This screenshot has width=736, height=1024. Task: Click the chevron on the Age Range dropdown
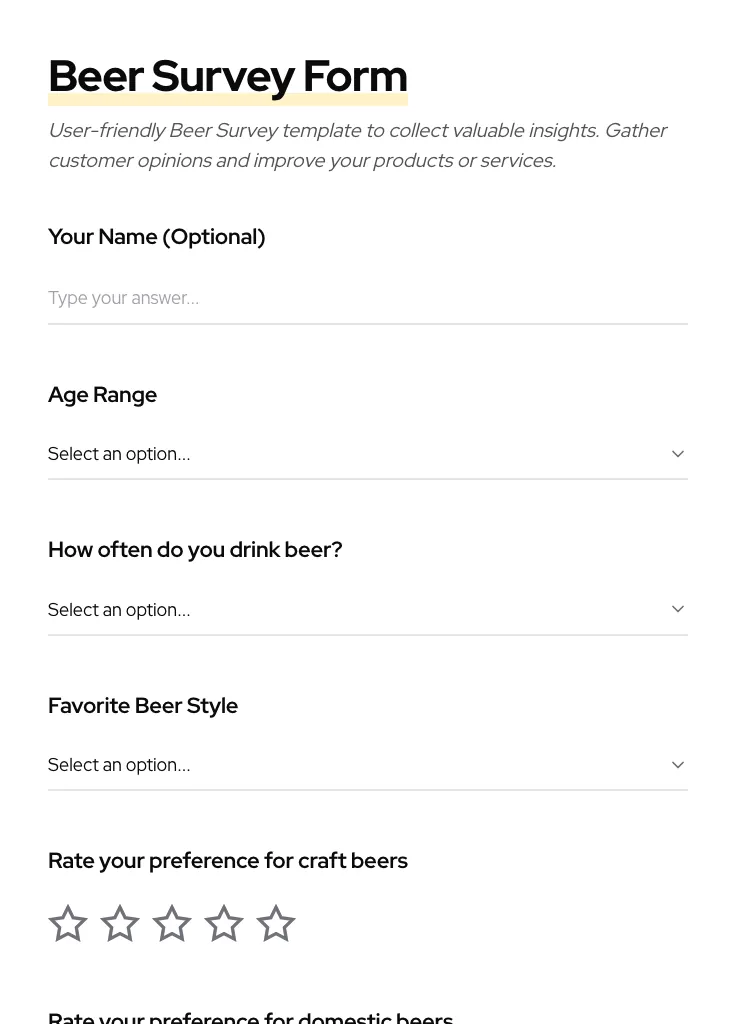[678, 453]
